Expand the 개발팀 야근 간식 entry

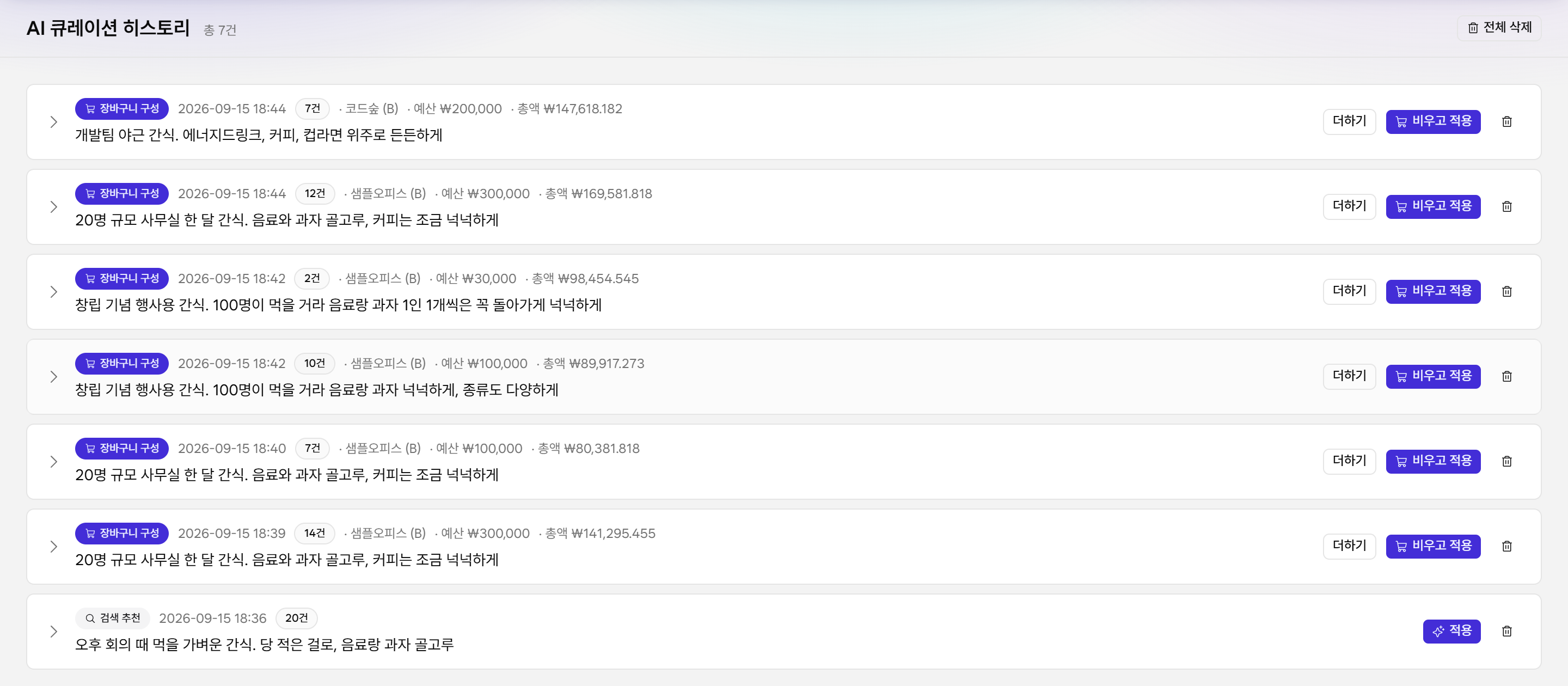53,122
